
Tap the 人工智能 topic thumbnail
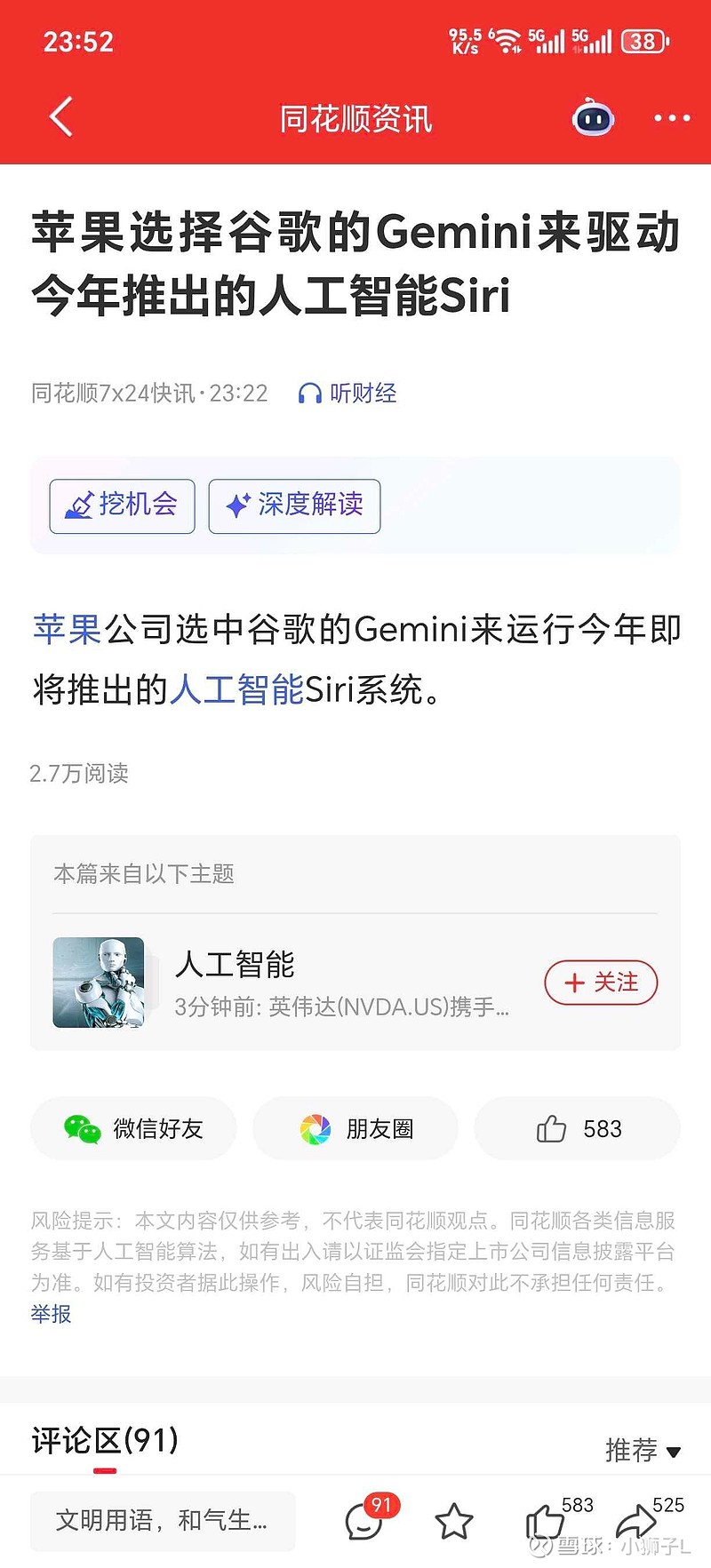tap(99, 983)
